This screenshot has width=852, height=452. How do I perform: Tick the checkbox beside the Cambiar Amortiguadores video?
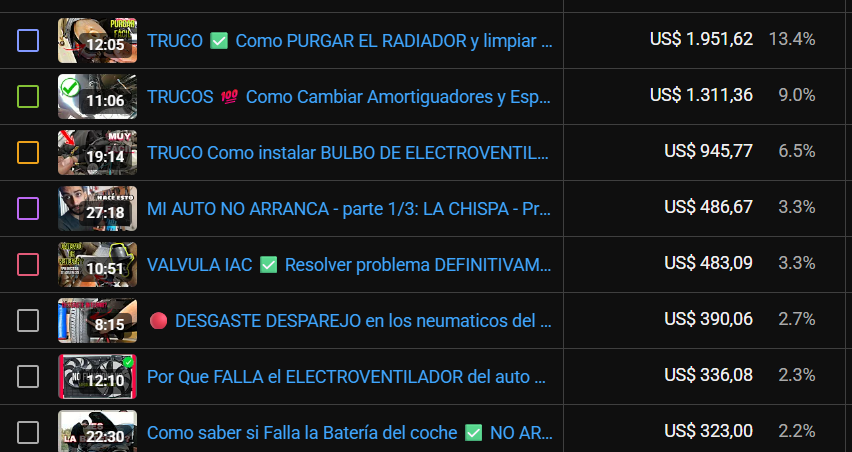pos(28,97)
